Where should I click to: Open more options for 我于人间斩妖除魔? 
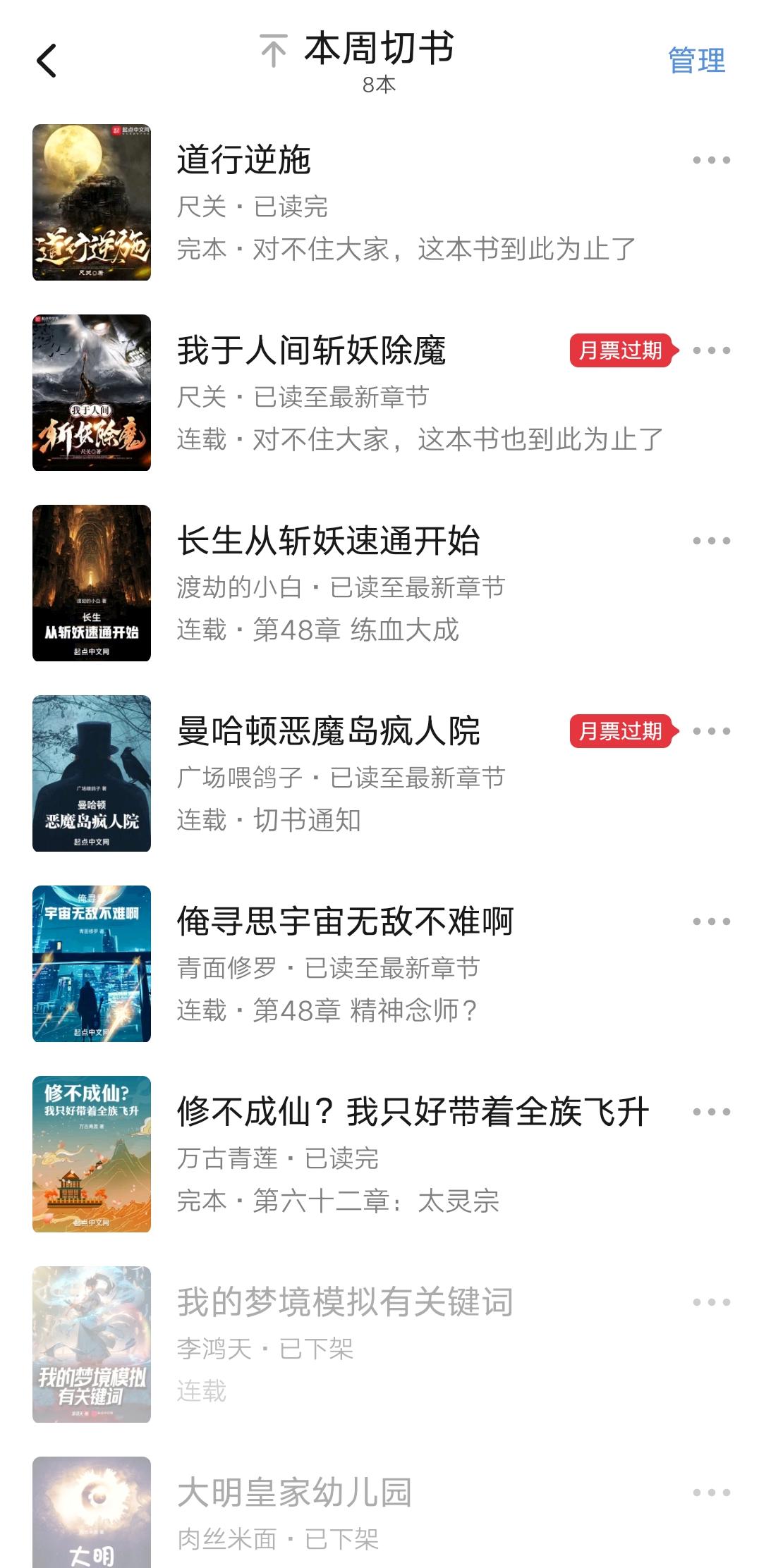pos(711,350)
